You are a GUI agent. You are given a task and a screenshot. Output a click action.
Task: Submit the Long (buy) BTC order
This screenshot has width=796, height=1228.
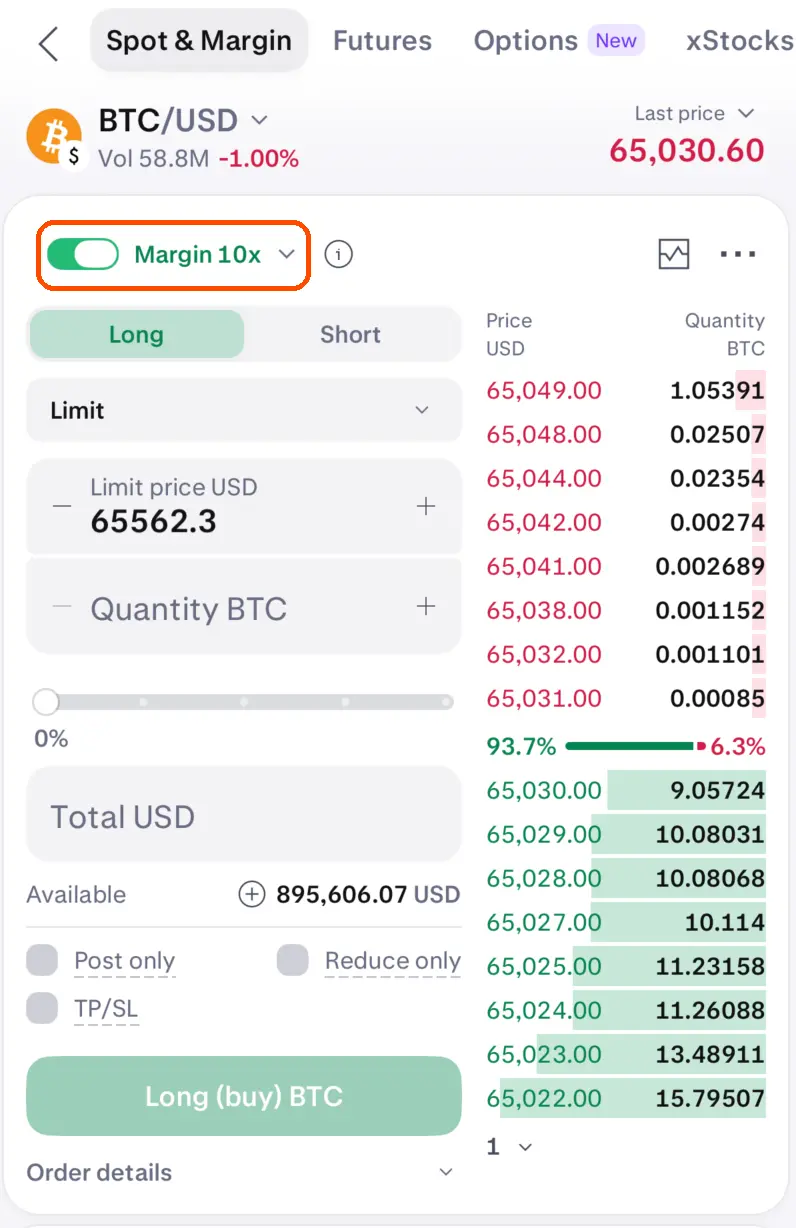click(x=244, y=1096)
